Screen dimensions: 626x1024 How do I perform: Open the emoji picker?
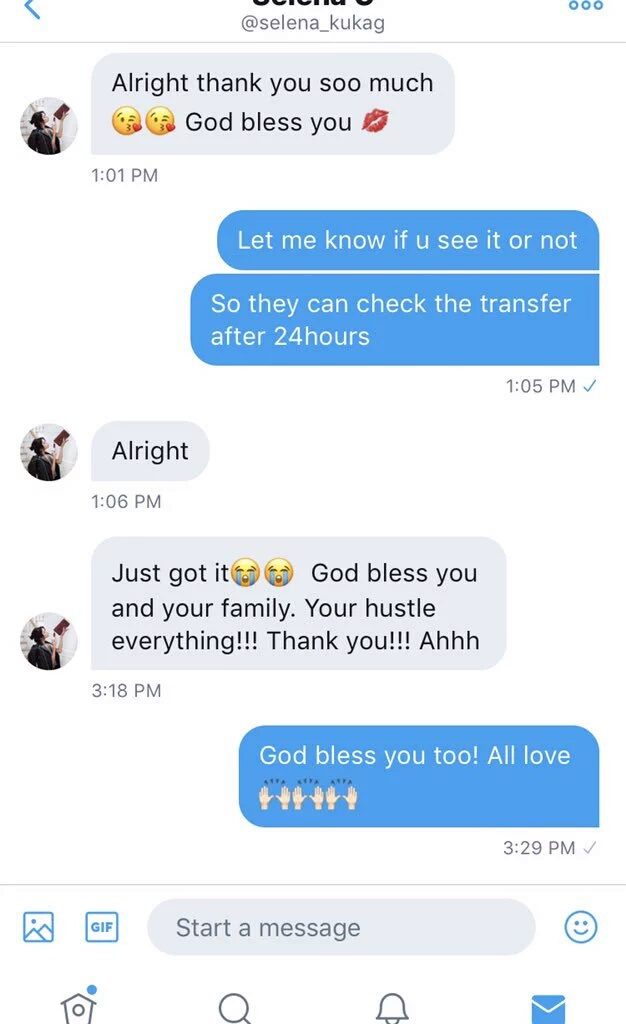pyautogui.click(x=581, y=927)
